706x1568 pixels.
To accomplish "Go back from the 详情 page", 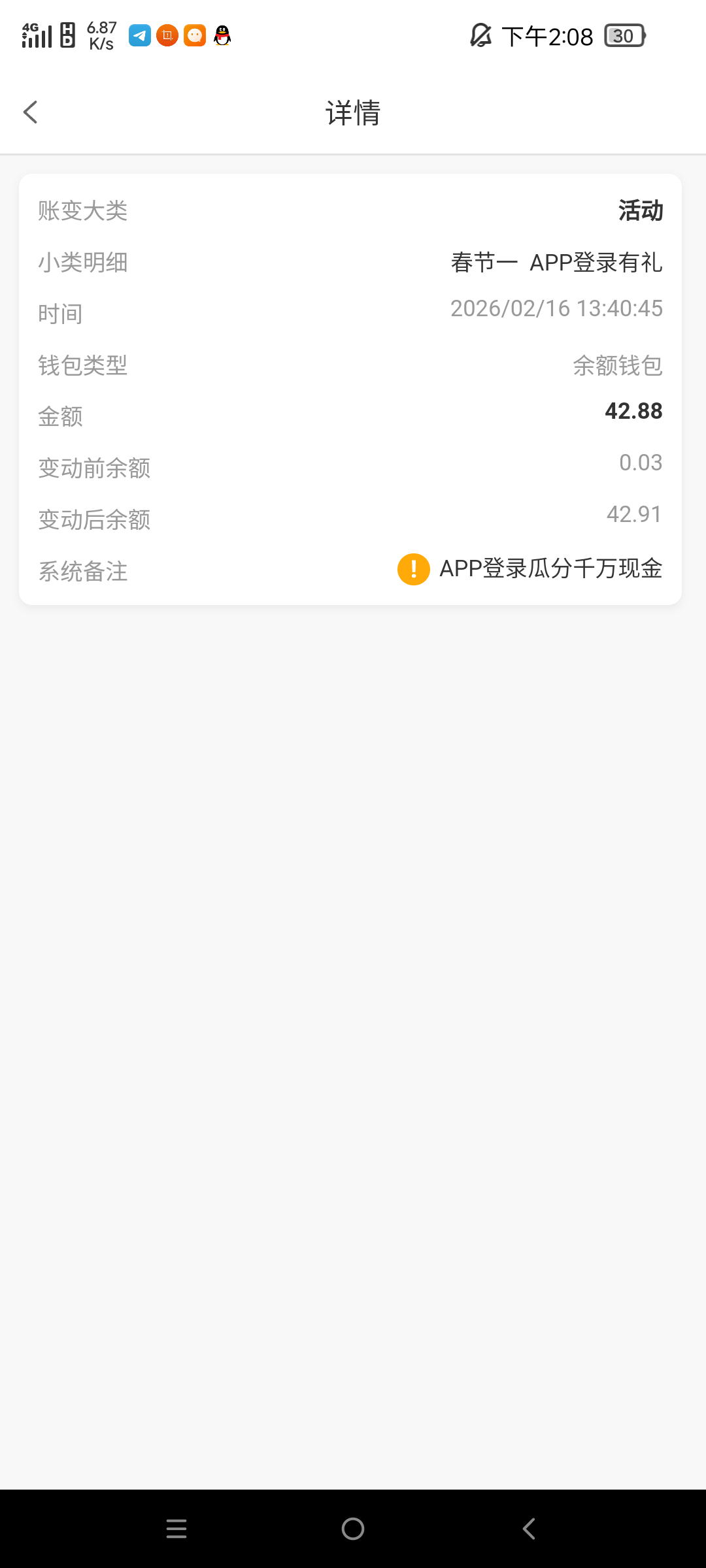I will 31,112.
